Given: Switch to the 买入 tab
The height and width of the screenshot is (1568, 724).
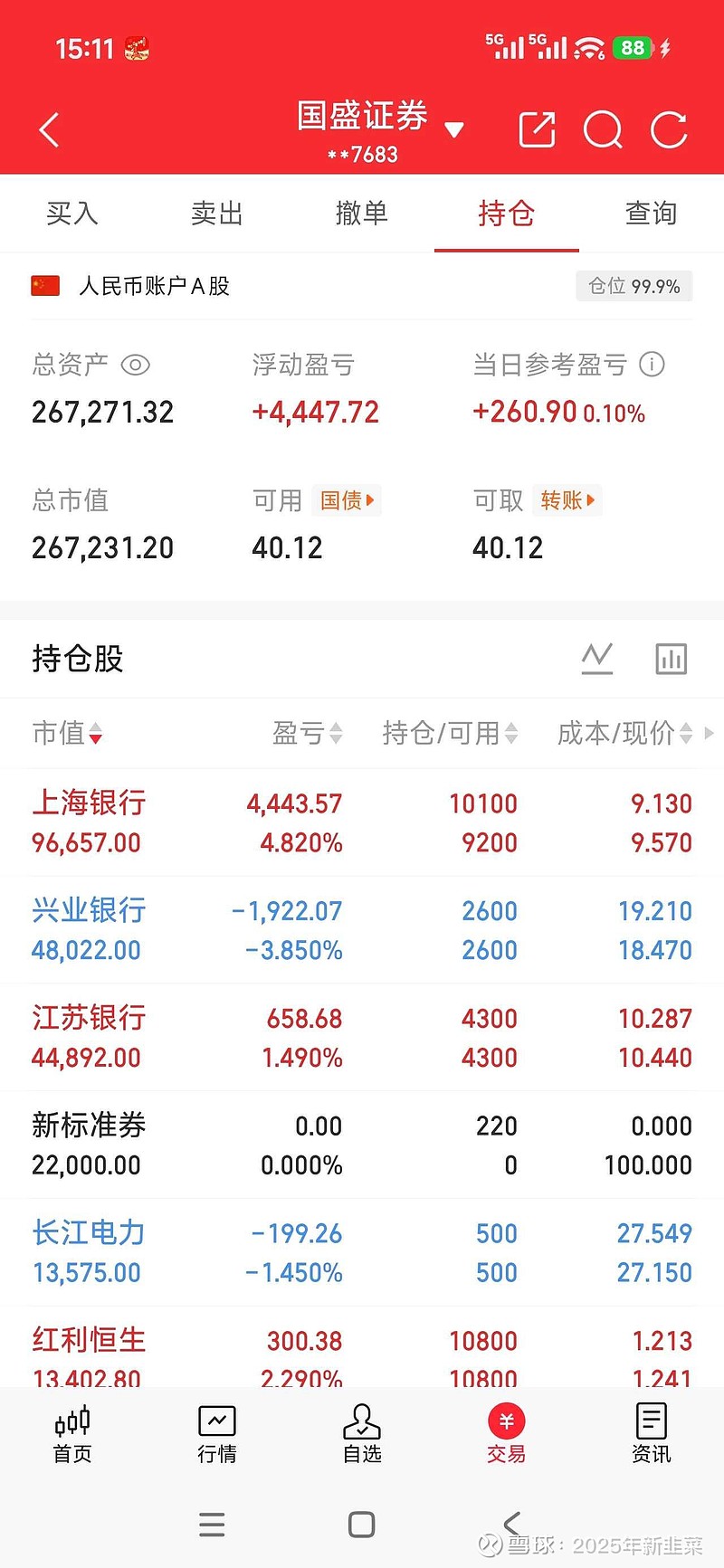Looking at the screenshot, I should pos(71,214).
